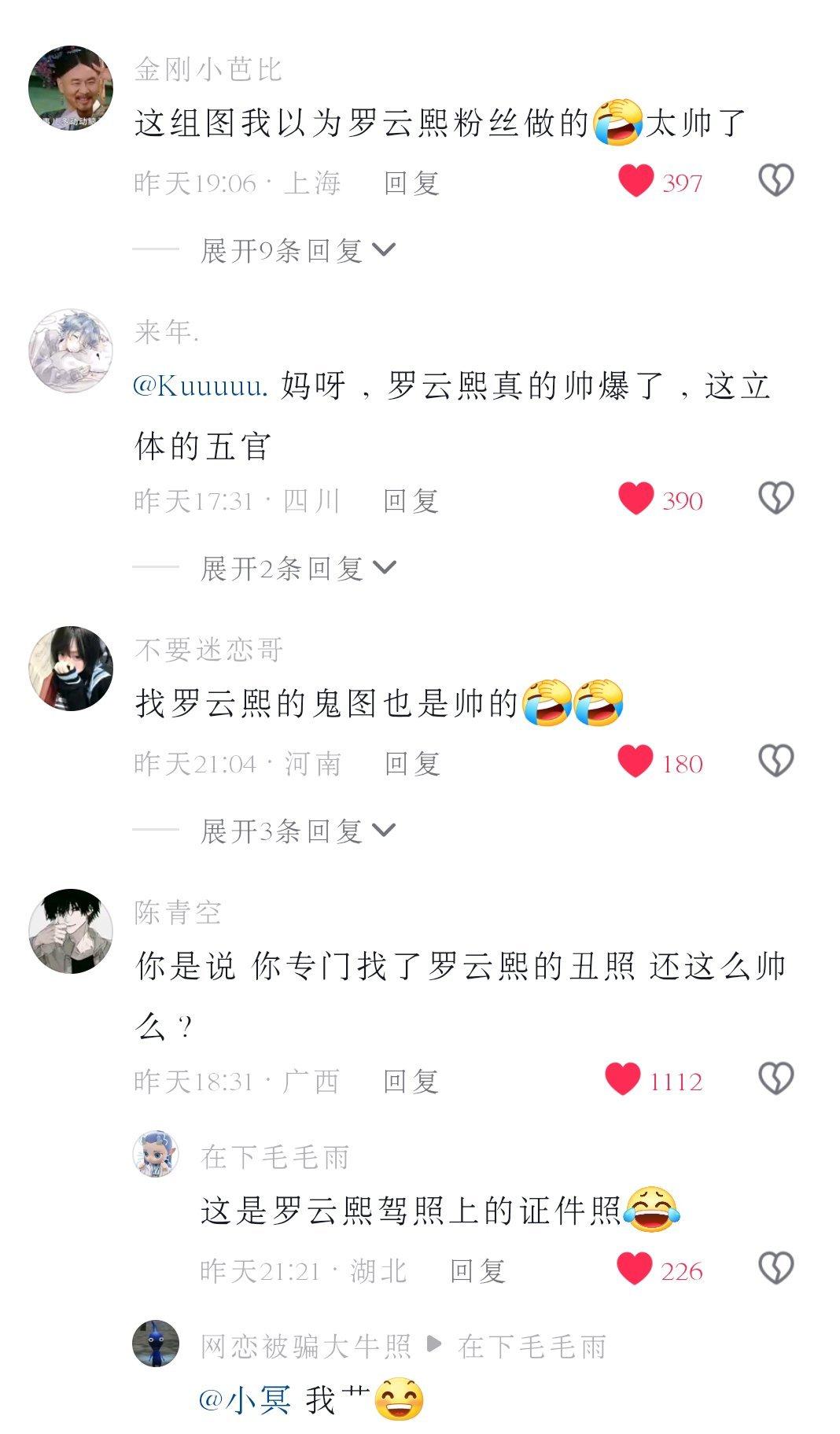
Task: Like 不要迷恋哥's comment
Action: point(636,761)
